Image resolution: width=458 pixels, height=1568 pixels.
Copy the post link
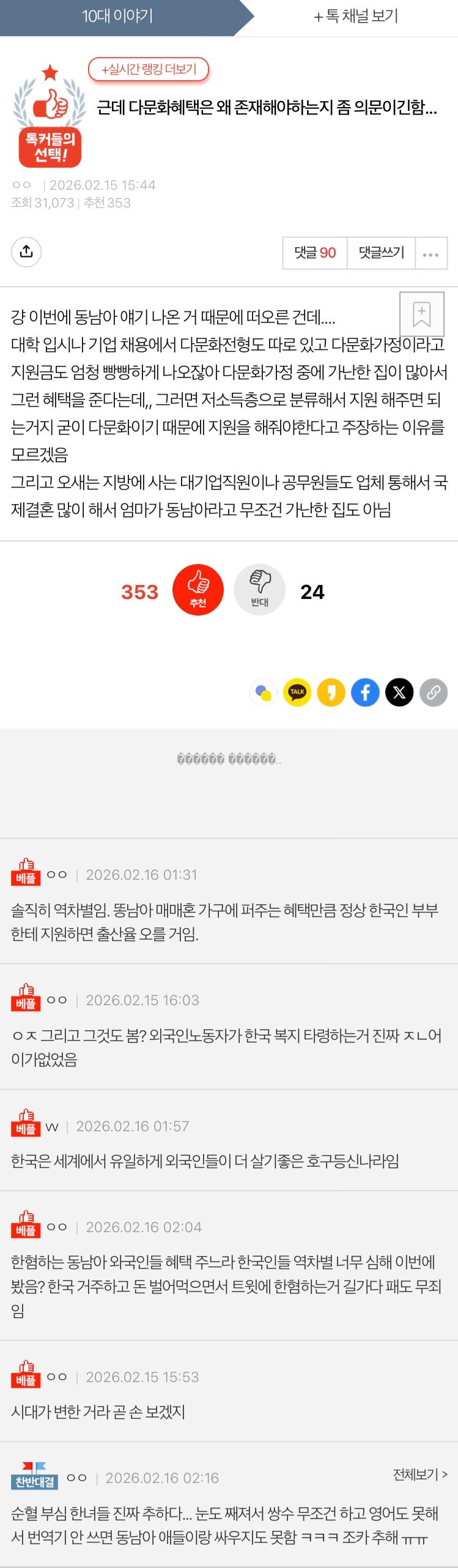click(x=433, y=693)
